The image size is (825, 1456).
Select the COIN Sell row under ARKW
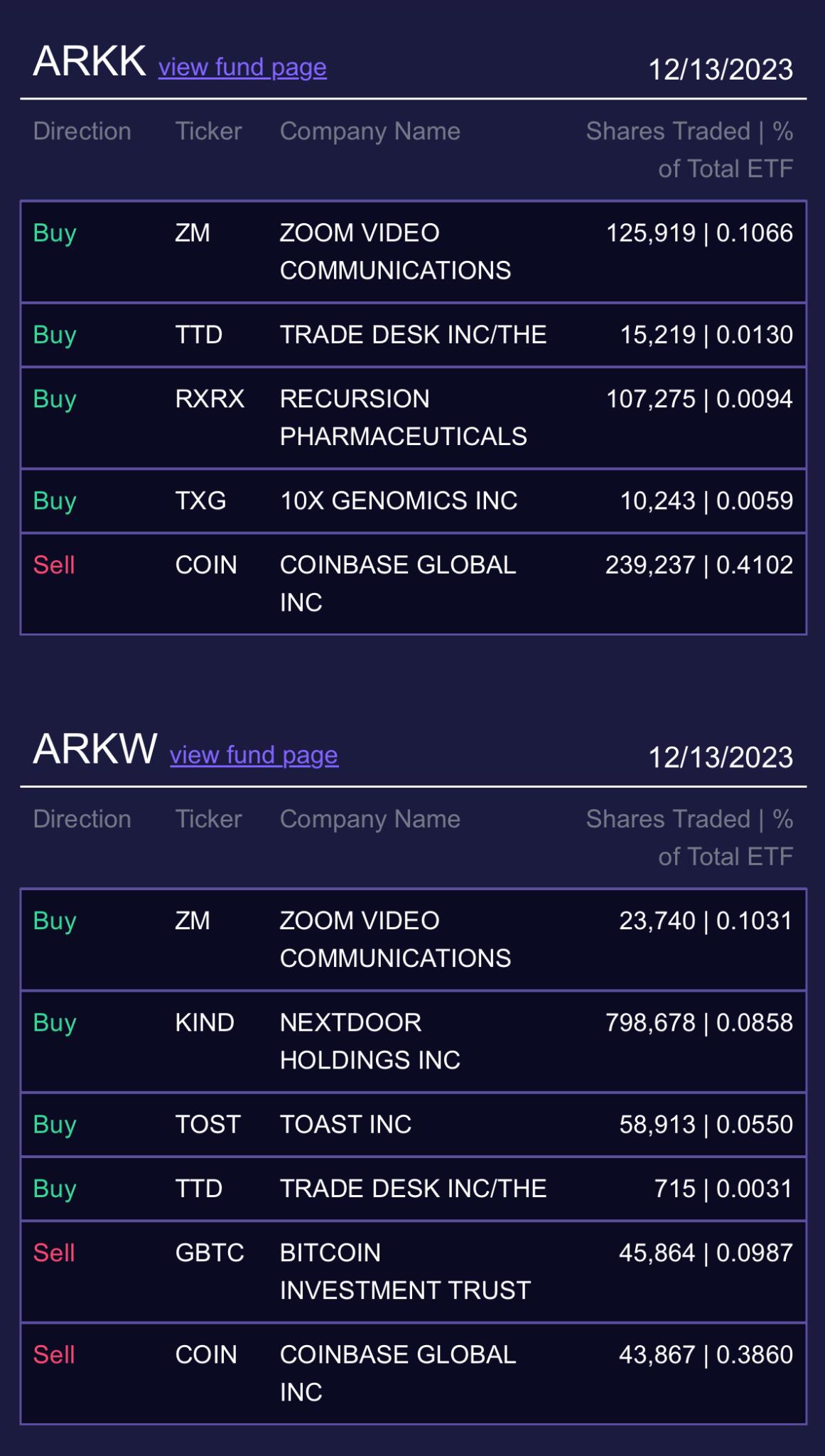tap(412, 1372)
